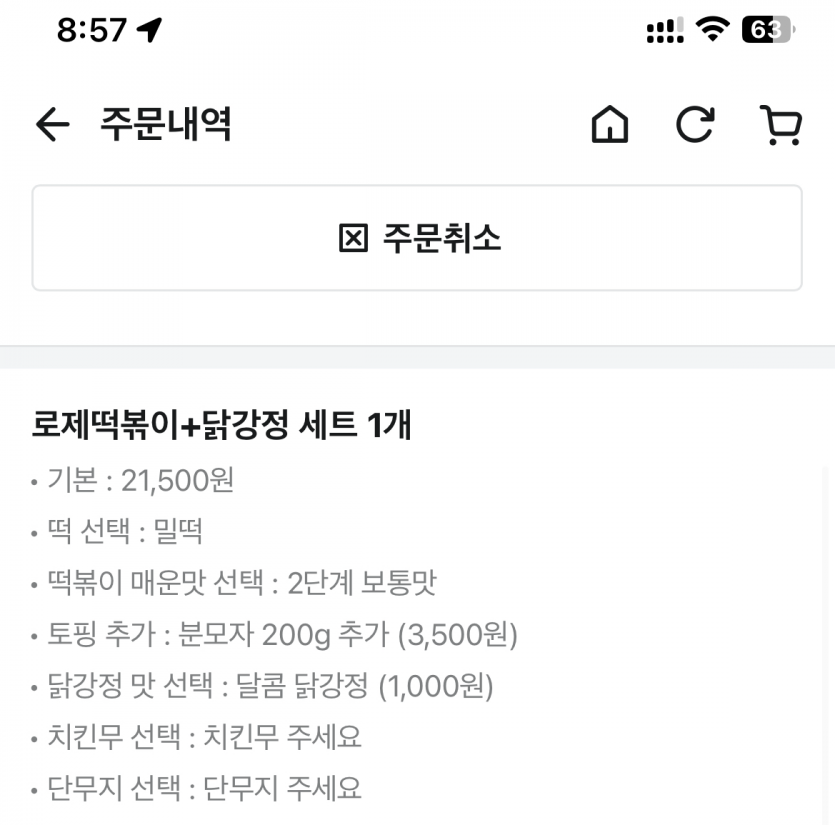Open the home icon
The width and height of the screenshot is (835, 825).
click(x=609, y=125)
